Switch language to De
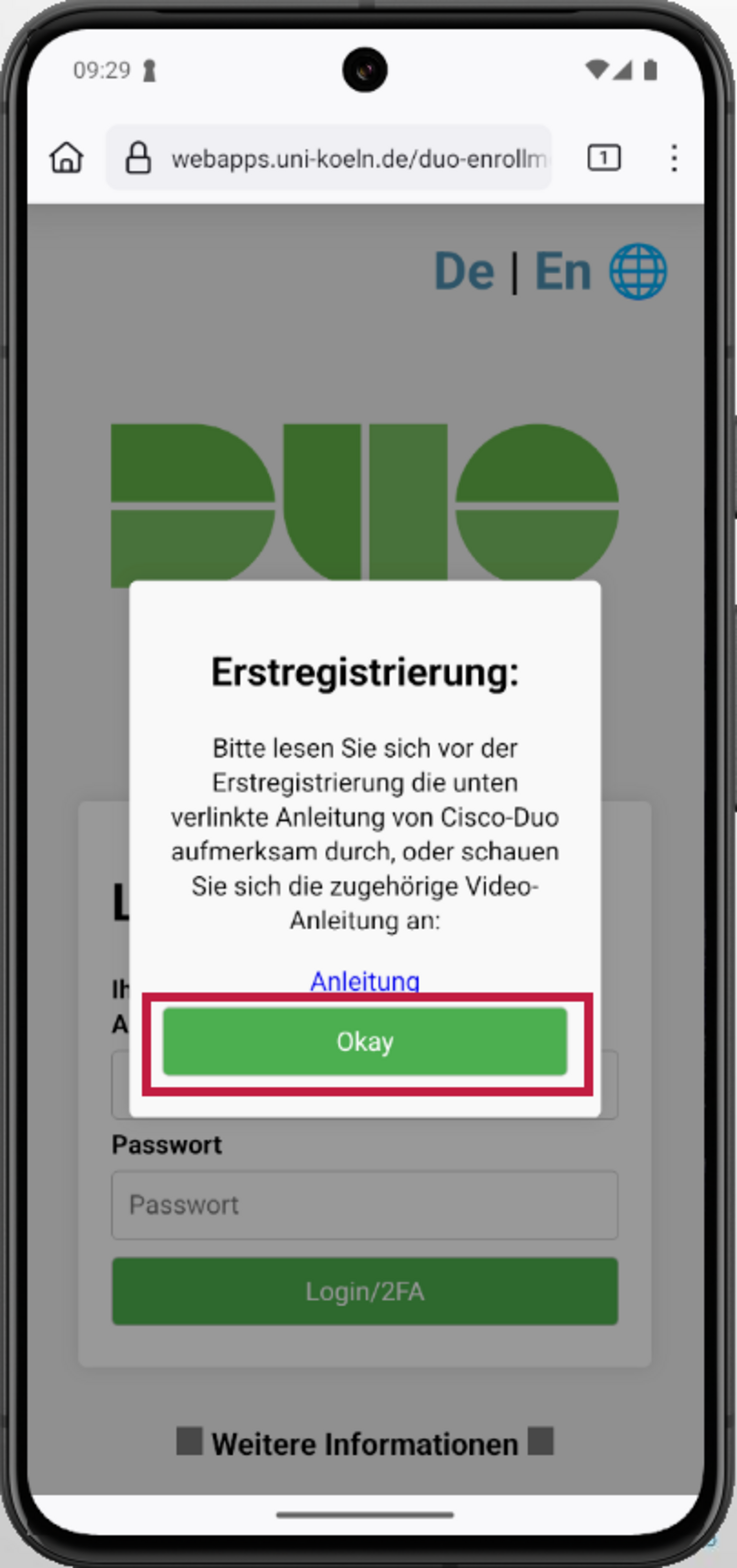Image resolution: width=737 pixels, height=1568 pixels. (464, 271)
